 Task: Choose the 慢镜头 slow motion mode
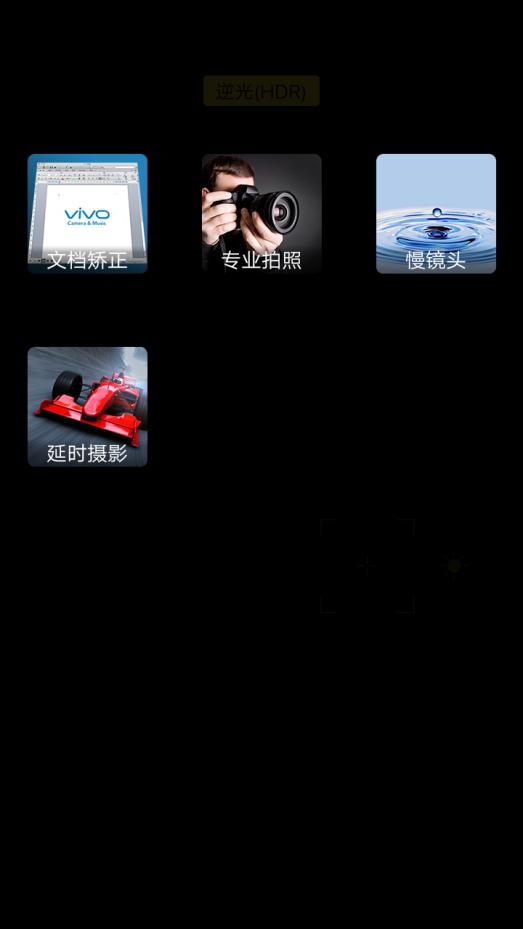436,214
